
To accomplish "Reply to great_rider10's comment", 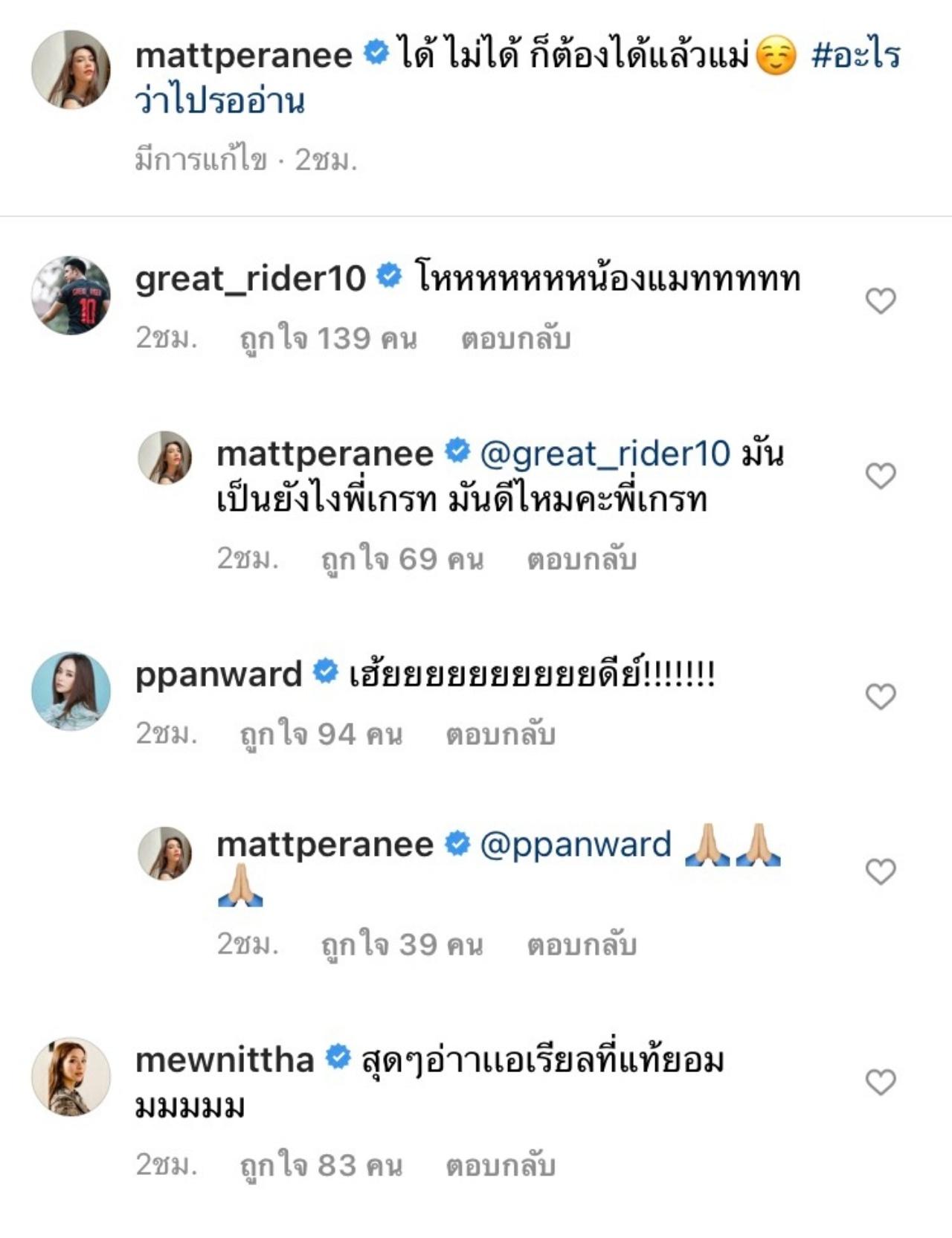I will (x=515, y=339).
